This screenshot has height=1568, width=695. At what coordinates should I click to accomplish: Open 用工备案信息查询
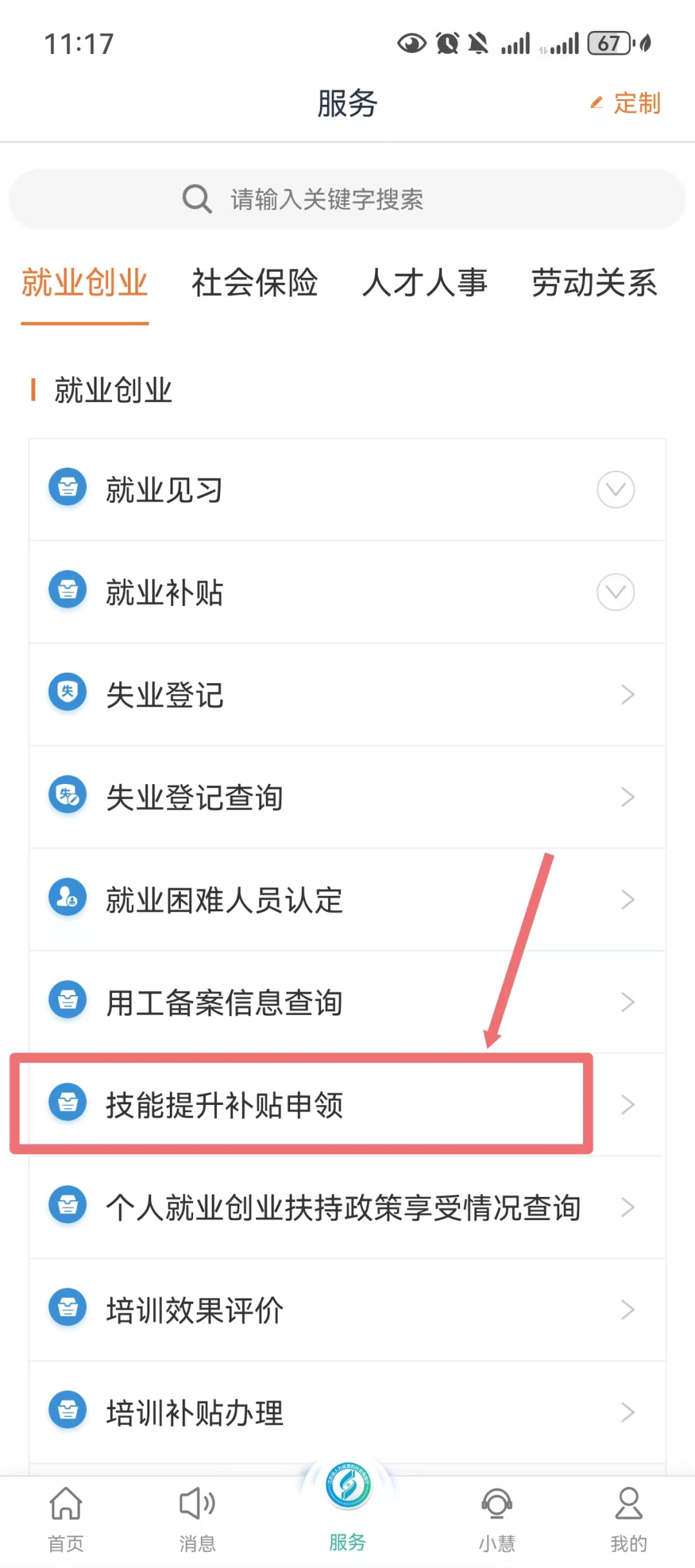[x=347, y=1002]
